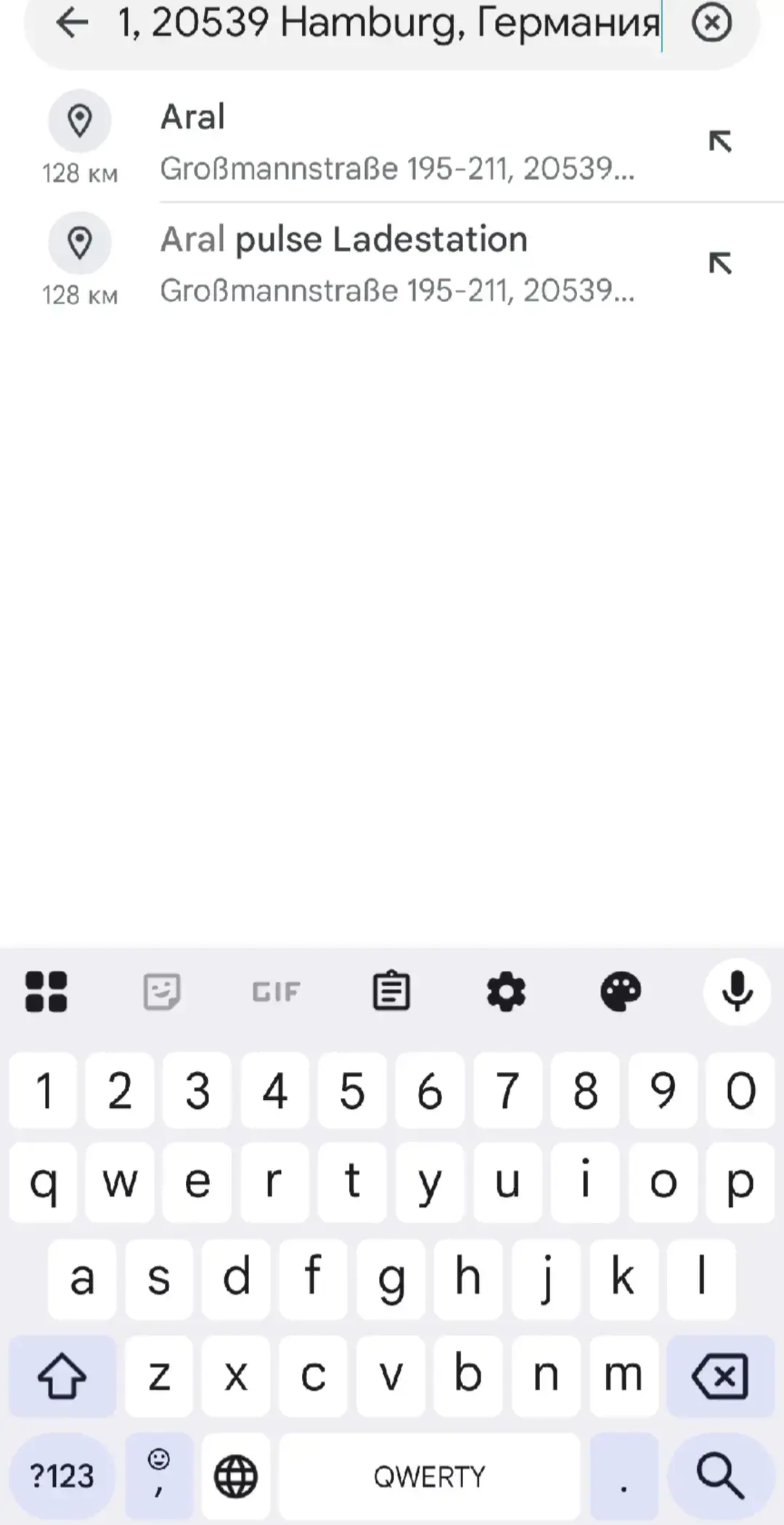Tap the keyboard search key
784x1525 pixels.
click(720, 1476)
